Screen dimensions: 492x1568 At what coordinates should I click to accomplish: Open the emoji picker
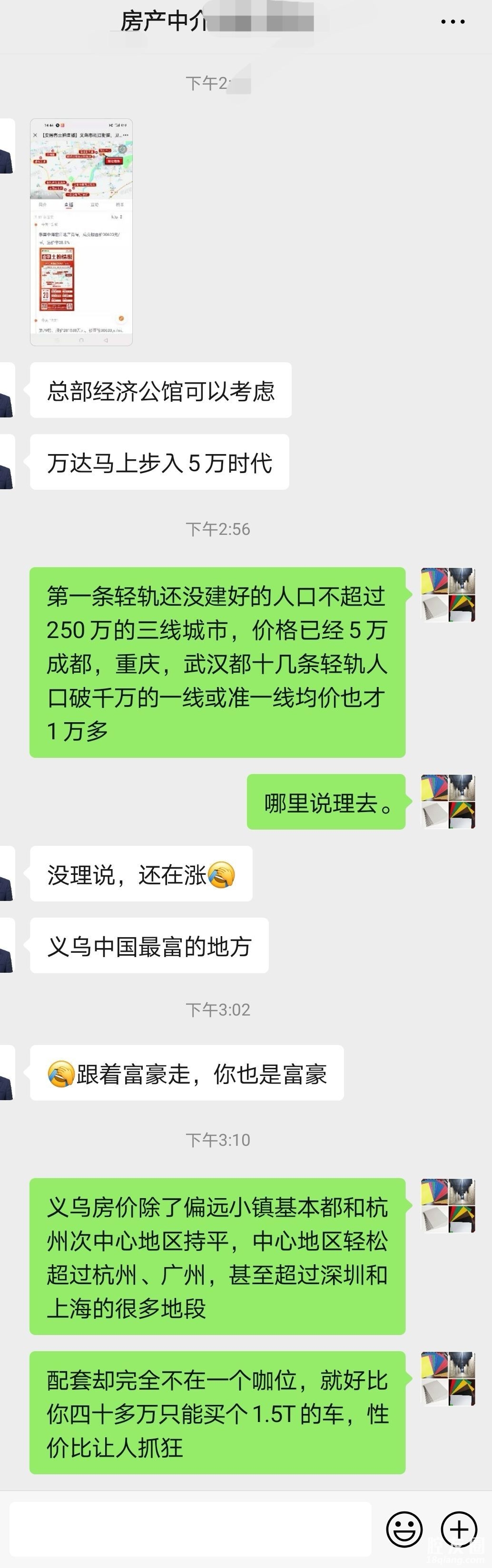coord(404,1529)
